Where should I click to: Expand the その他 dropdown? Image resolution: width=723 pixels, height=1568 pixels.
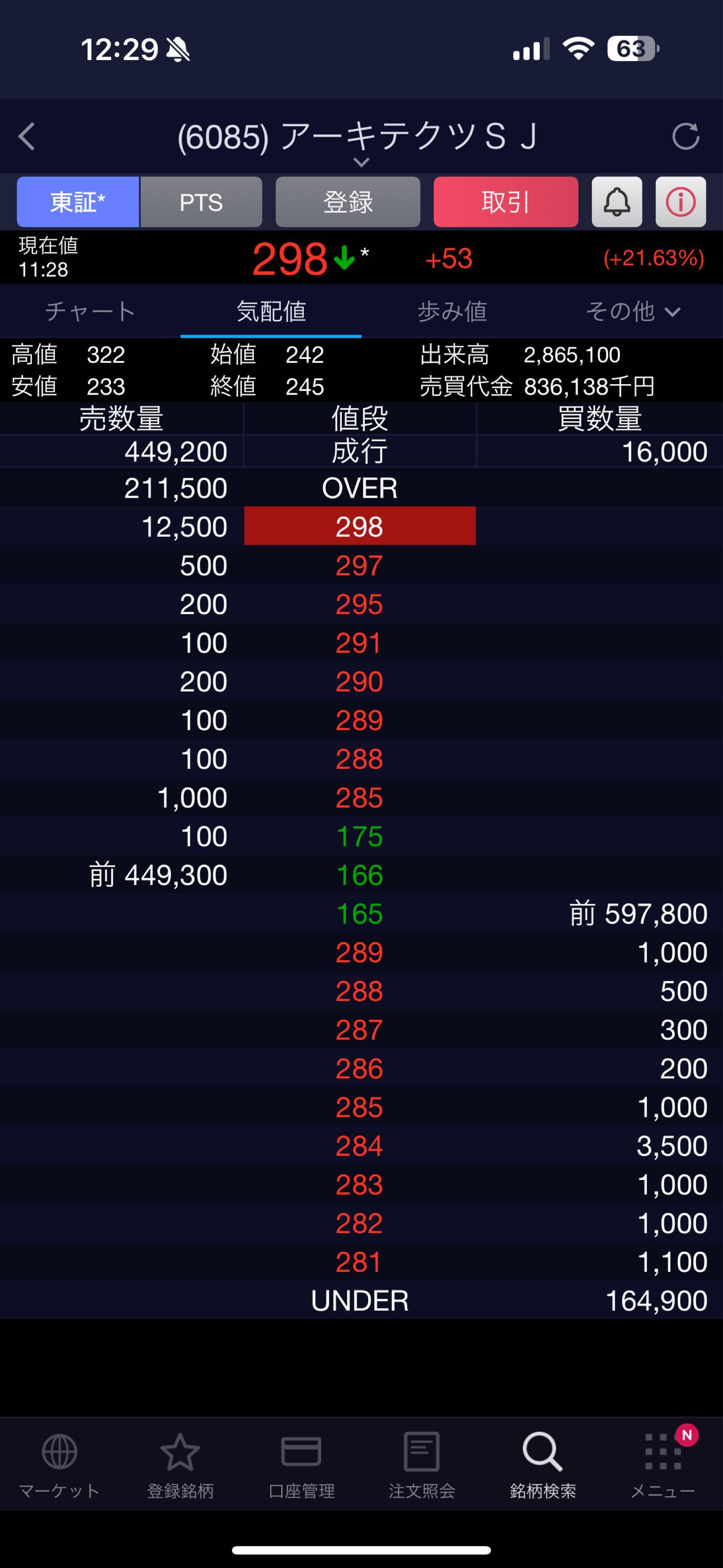pyautogui.click(x=632, y=312)
